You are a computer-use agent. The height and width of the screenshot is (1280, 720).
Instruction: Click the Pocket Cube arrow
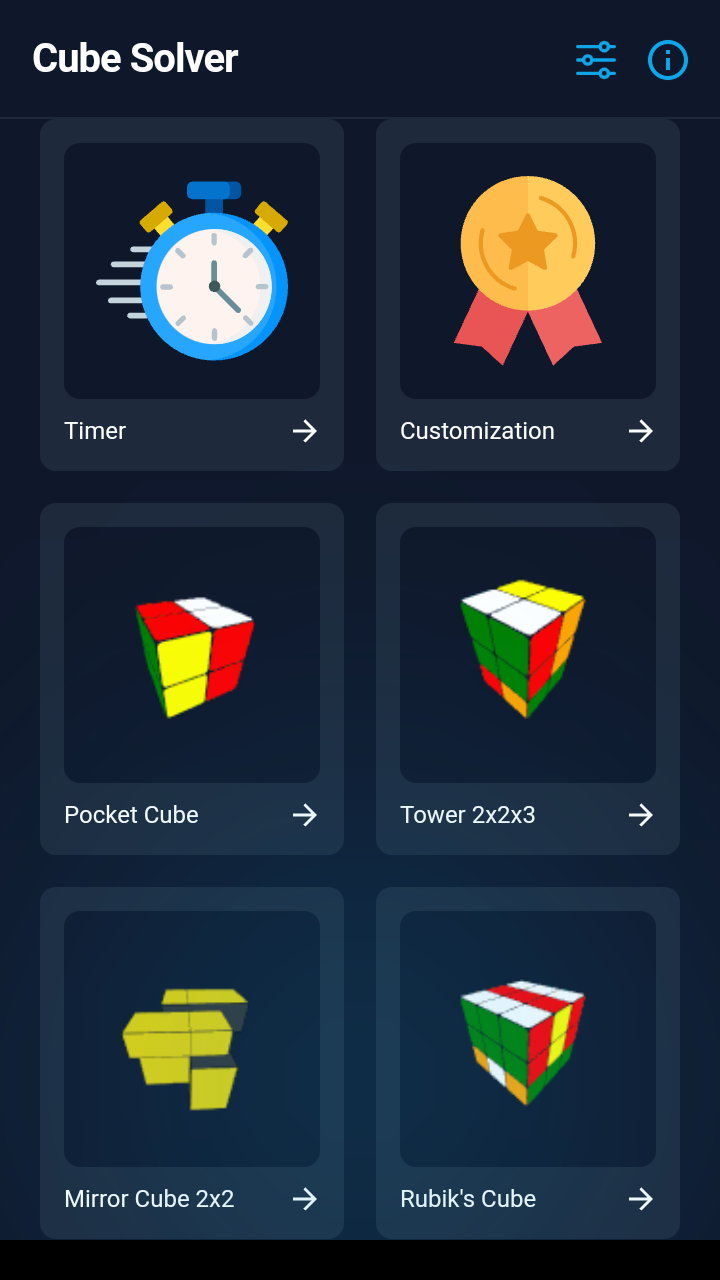(x=305, y=815)
